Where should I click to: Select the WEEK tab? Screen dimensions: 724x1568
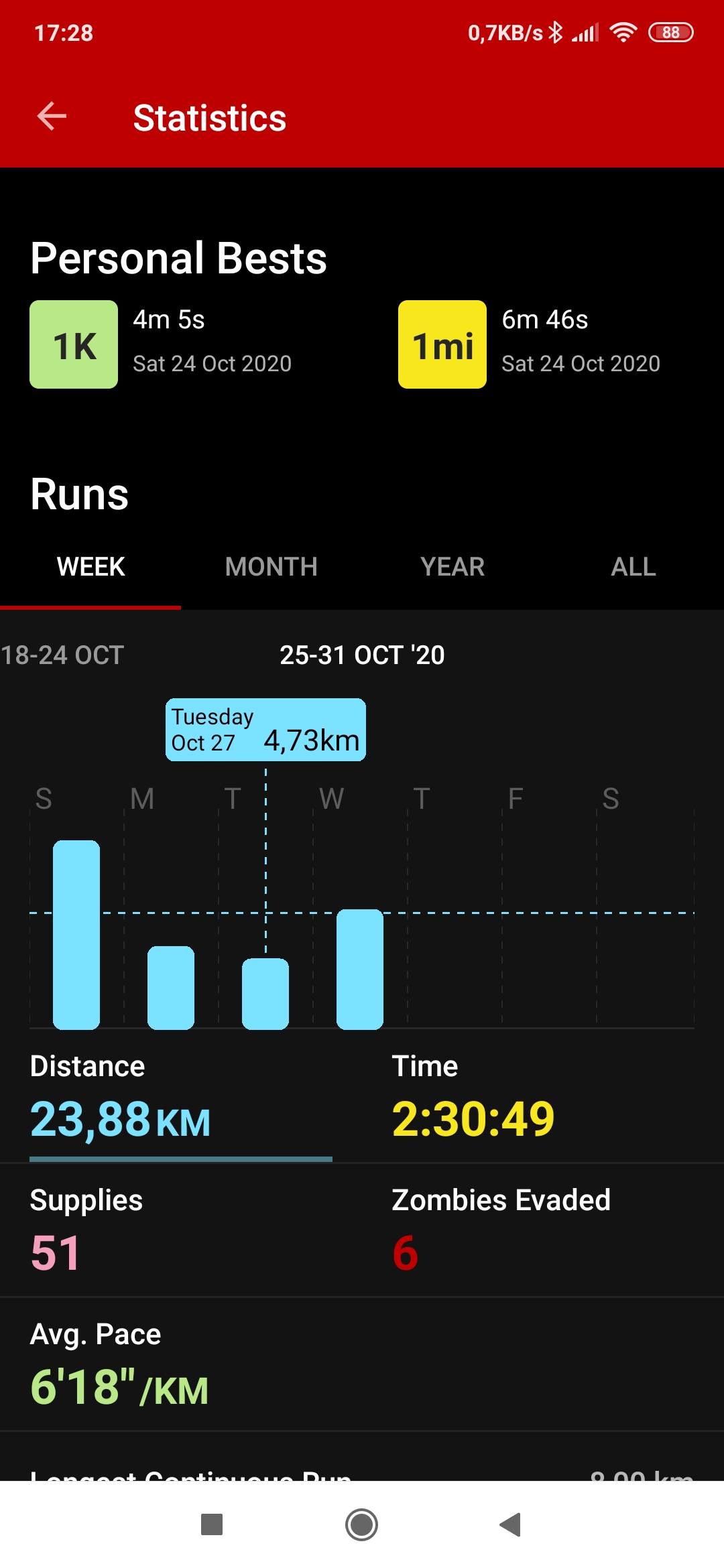[x=90, y=567]
